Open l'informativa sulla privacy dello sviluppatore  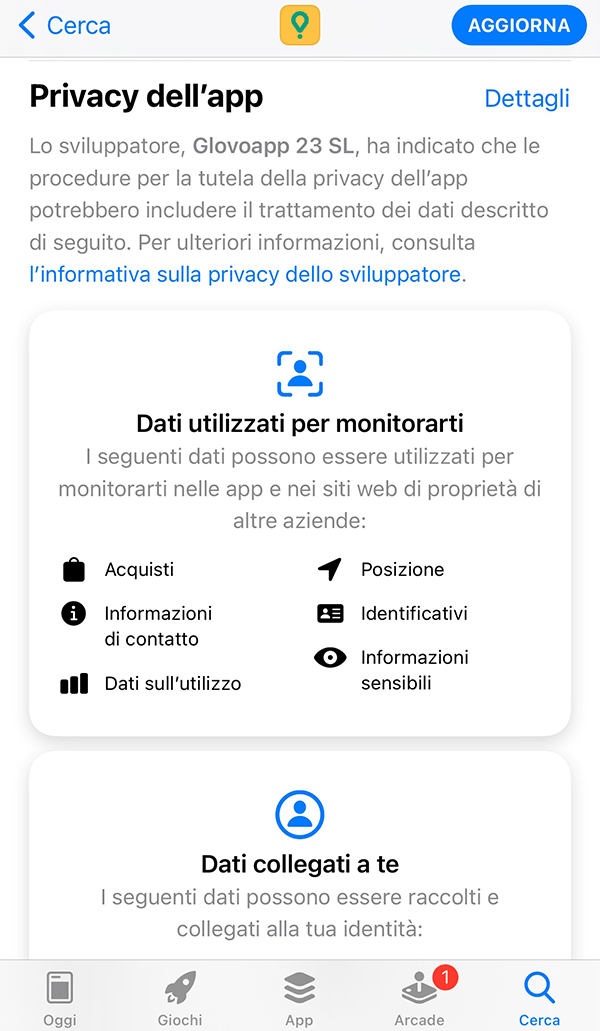point(245,275)
